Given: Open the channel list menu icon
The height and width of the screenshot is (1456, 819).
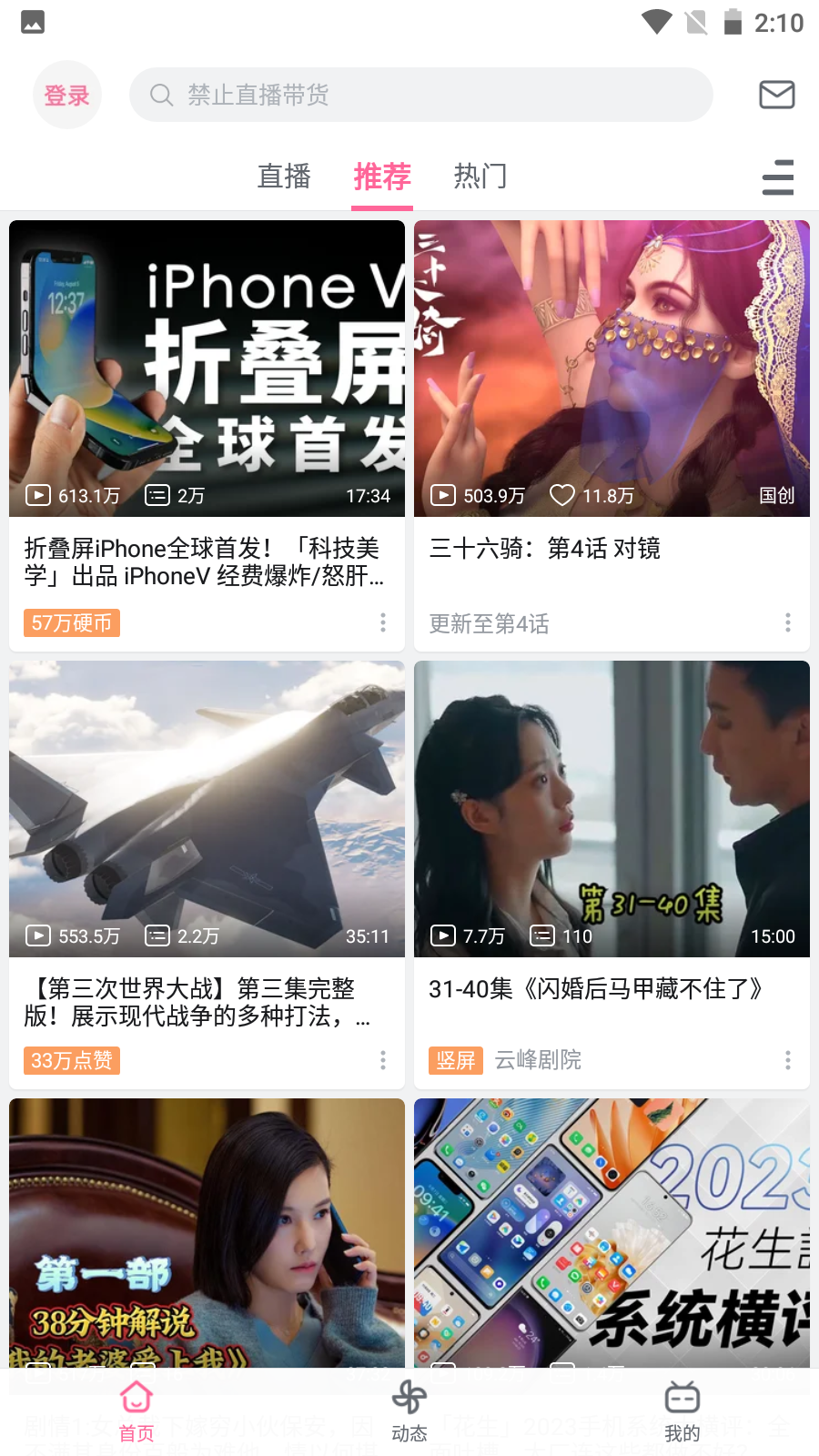Looking at the screenshot, I should pyautogui.click(x=777, y=177).
